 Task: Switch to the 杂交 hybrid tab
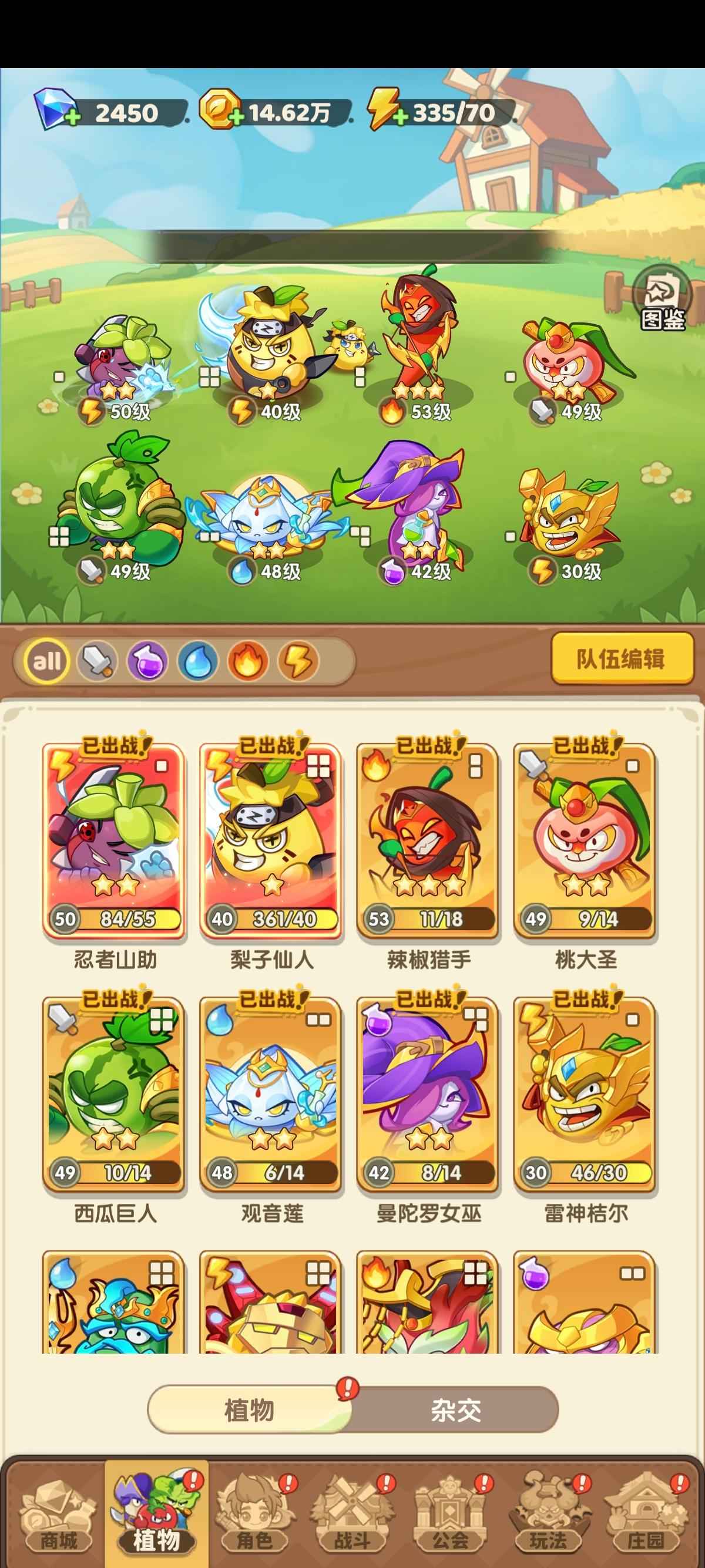[x=455, y=1410]
